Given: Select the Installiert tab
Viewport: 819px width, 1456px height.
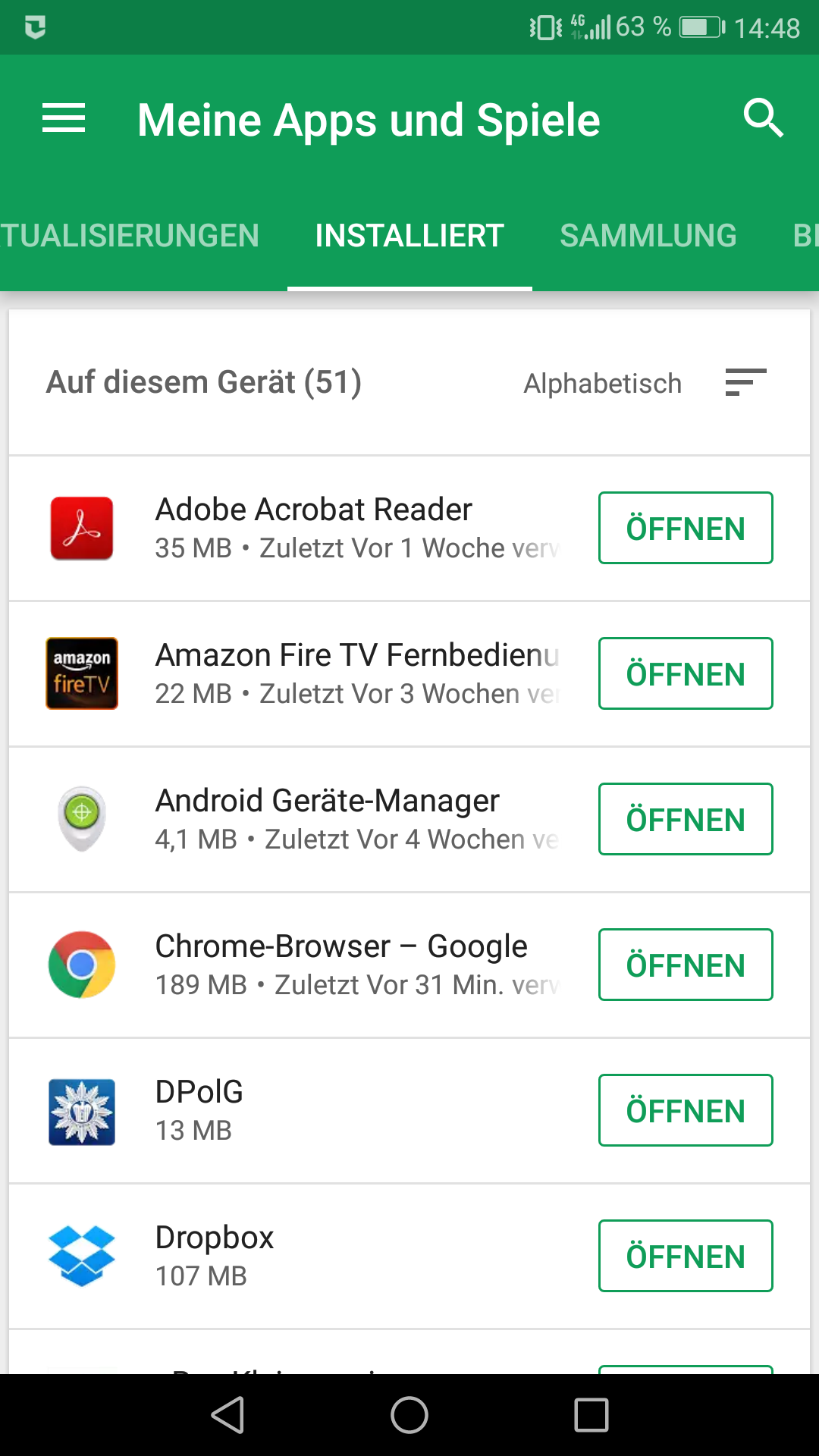Looking at the screenshot, I should (409, 236).
